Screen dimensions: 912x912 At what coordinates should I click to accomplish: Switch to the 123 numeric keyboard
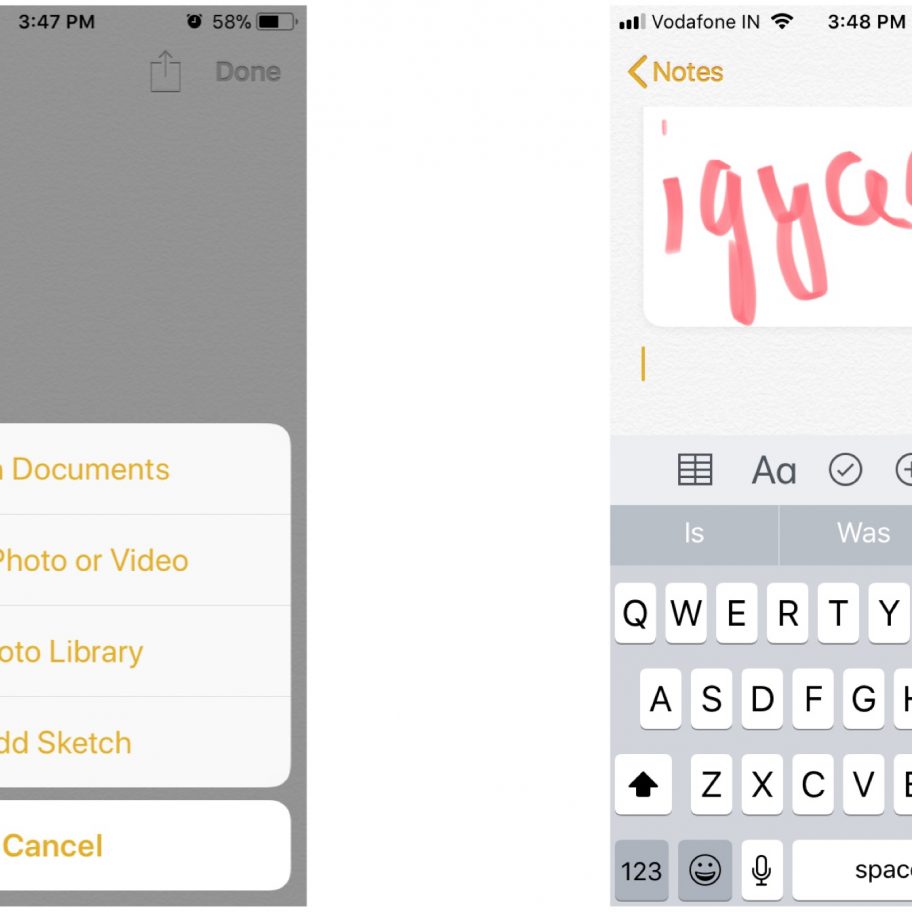click(x=641, y=871)
